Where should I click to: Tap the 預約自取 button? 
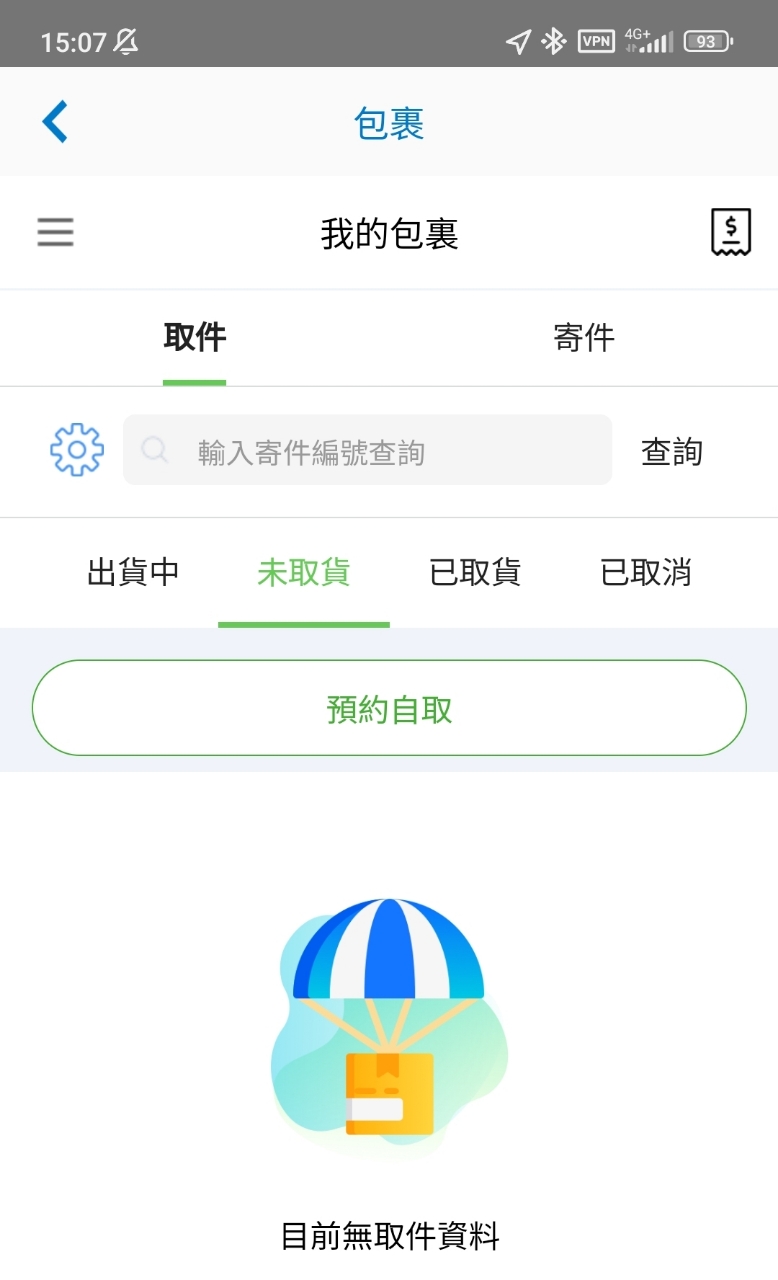pos(389,708)
